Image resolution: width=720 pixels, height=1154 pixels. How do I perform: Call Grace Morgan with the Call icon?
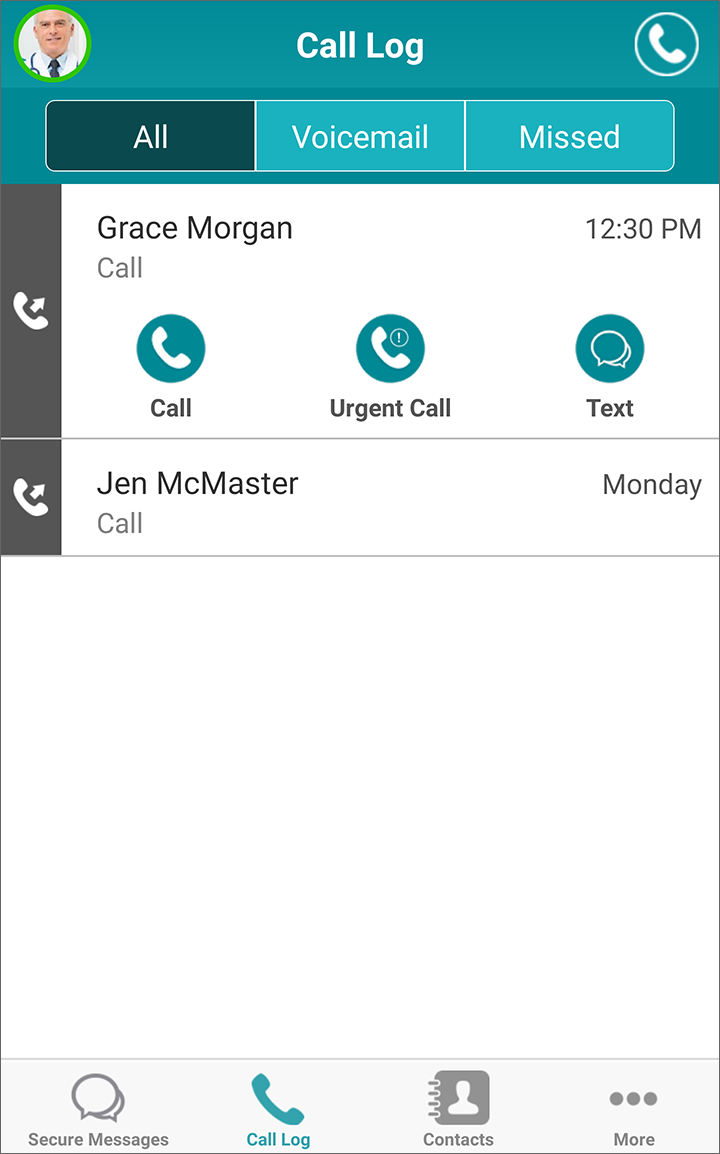170,348
